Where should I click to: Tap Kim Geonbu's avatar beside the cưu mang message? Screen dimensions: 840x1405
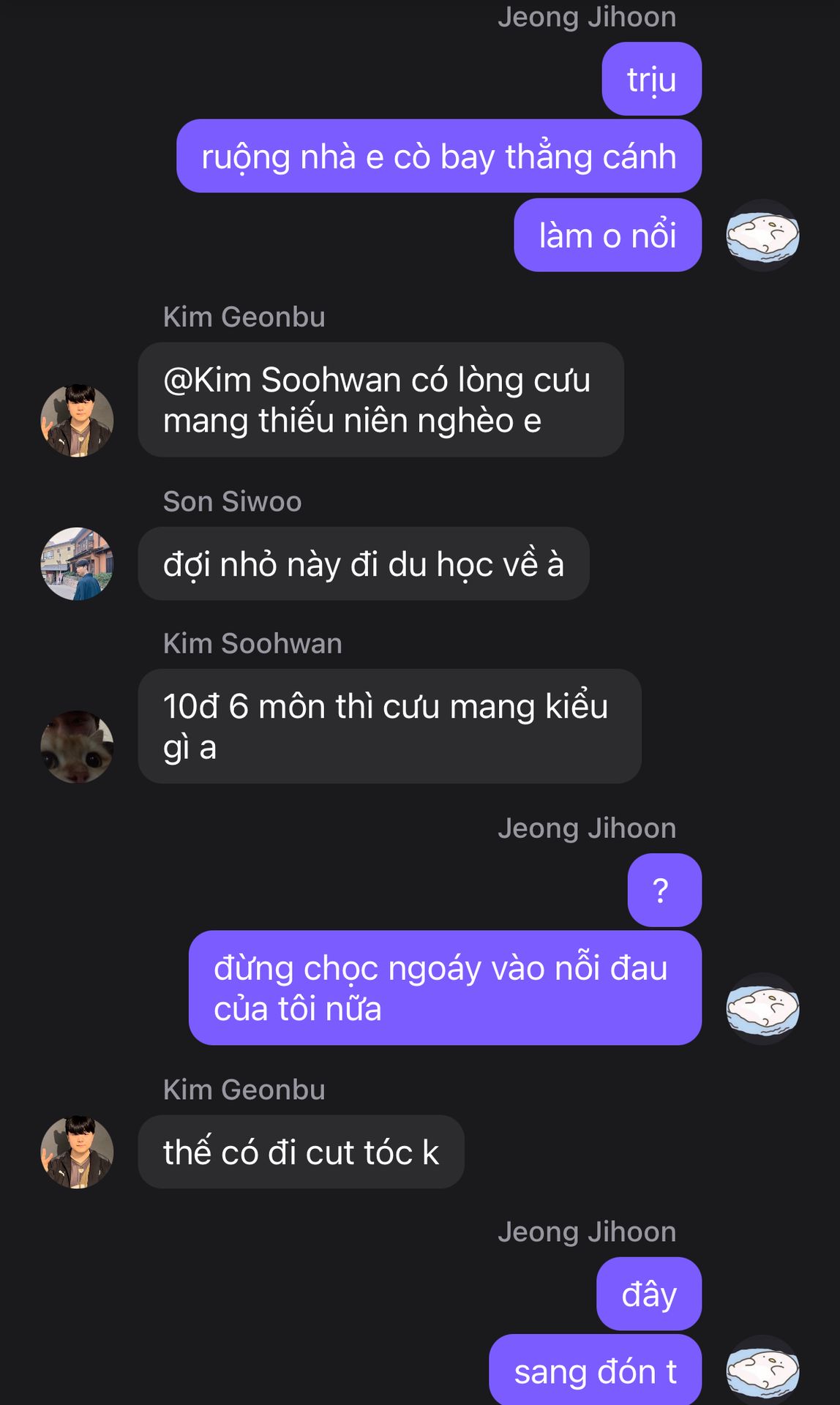(77, 421)
